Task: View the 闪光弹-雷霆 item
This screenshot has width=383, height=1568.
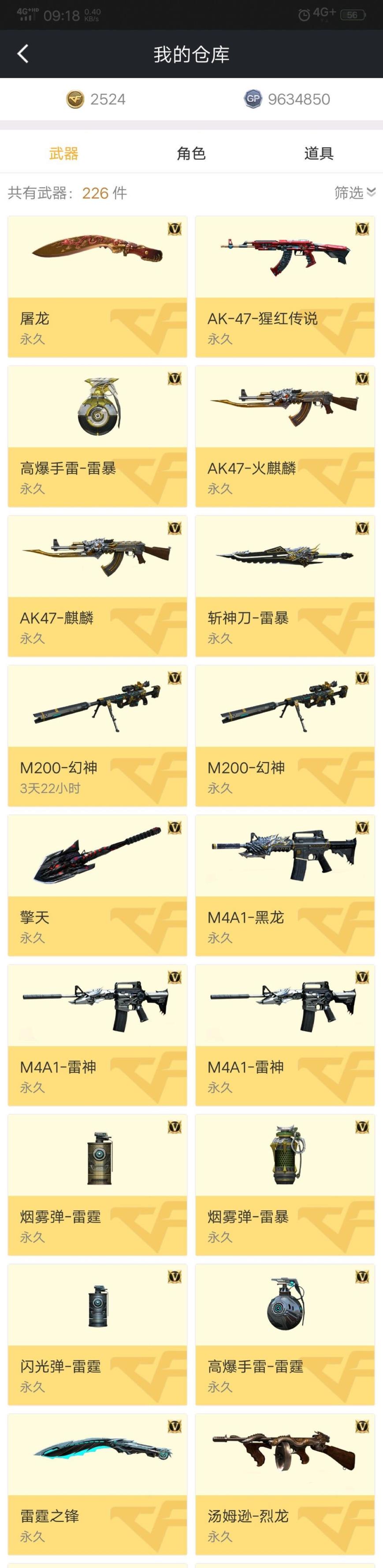Action: pyautogui.click(x=97, y=1334)
